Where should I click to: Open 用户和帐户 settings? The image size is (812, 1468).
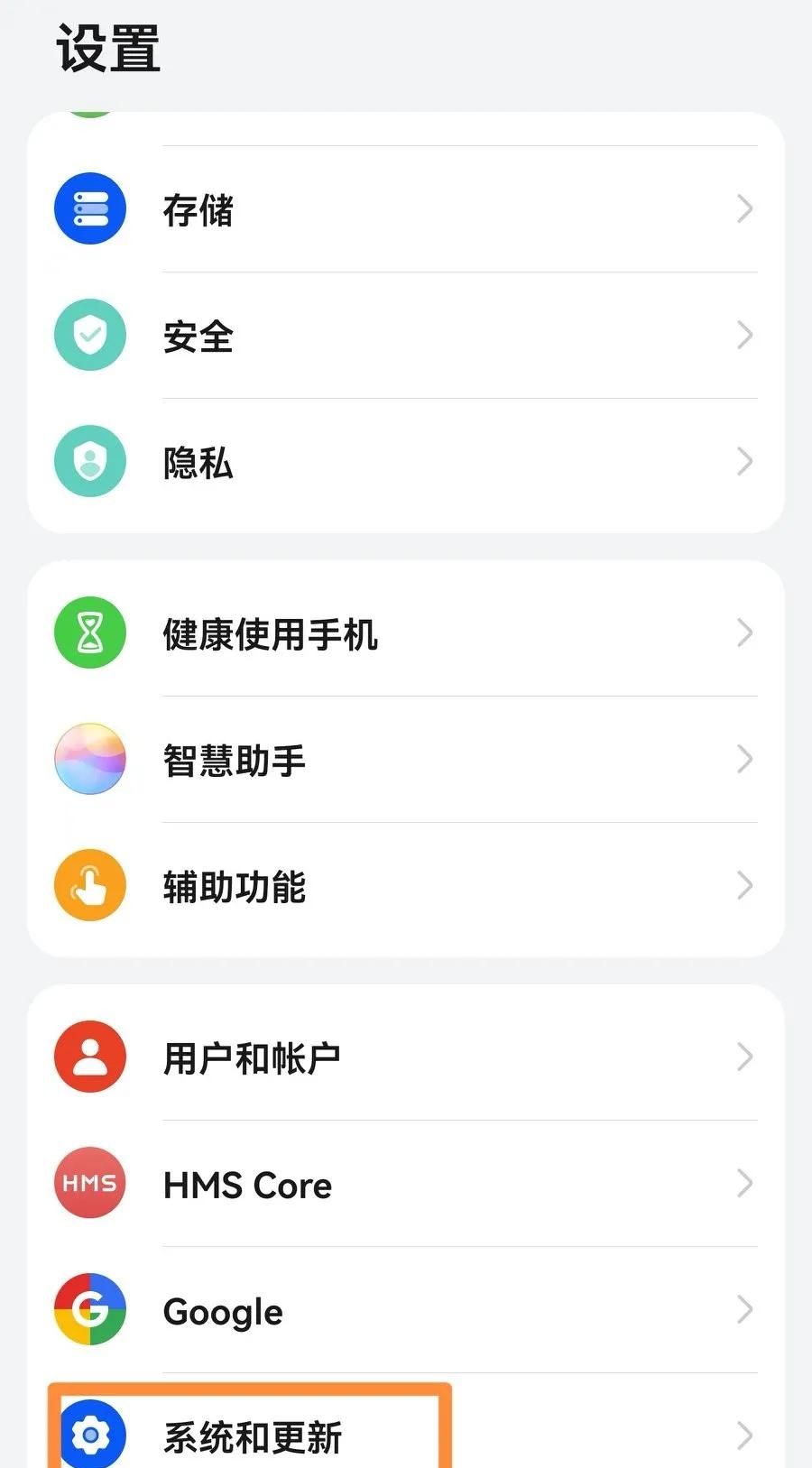[406, 1057]
